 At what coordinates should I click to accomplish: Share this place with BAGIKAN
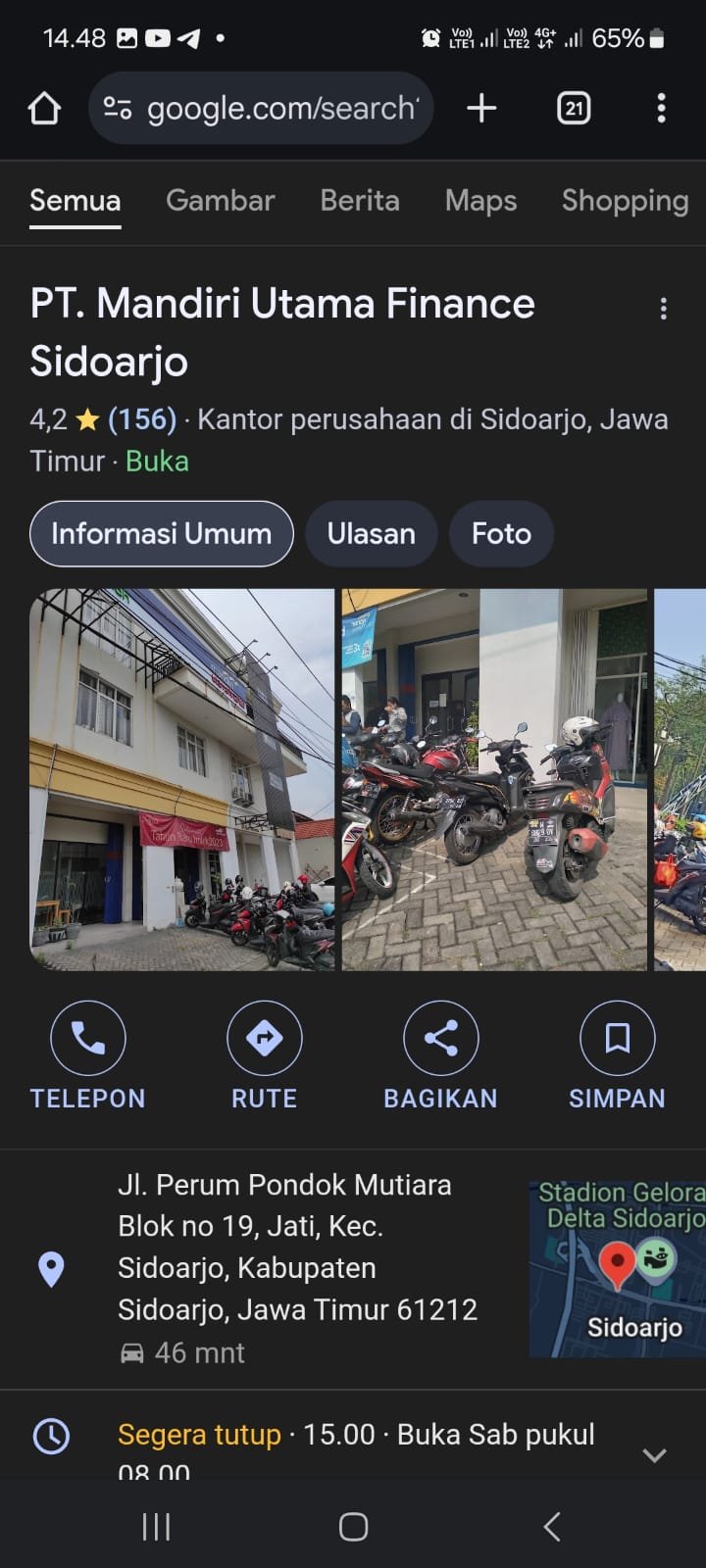(x=441, y=1056)
